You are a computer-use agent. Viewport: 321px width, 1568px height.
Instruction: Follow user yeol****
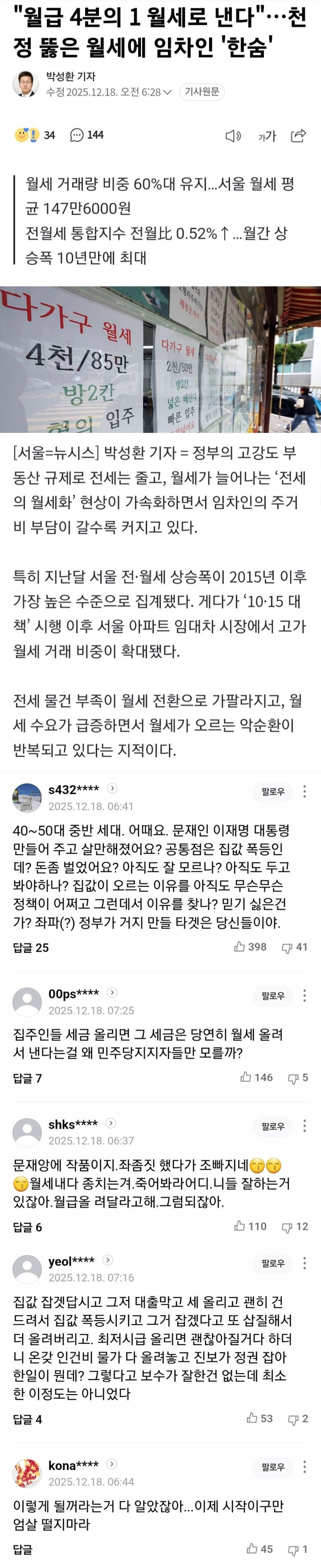272,1263
